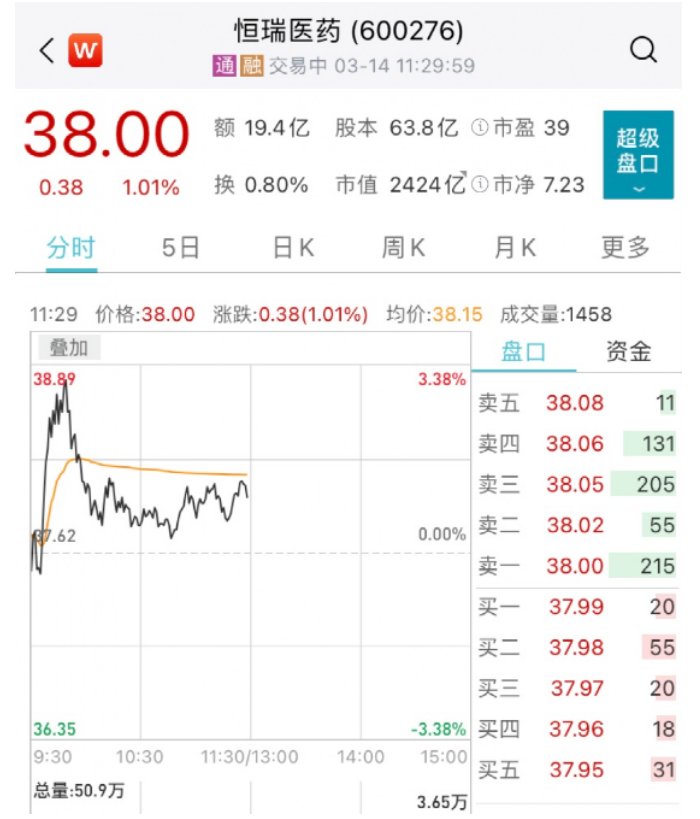Viewport: 700px width, 819px height.
Task: Select the 卖五 quote at 38.08
Action: (576, 403)
